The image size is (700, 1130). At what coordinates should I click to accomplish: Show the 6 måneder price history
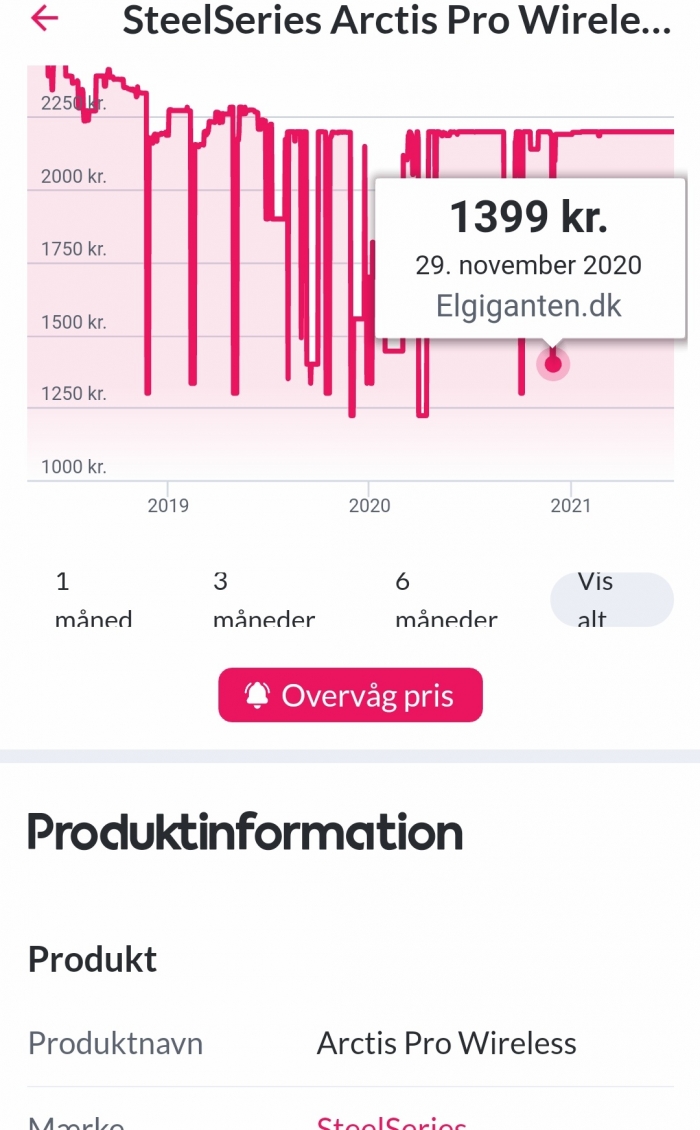click(x=446, y=599)
